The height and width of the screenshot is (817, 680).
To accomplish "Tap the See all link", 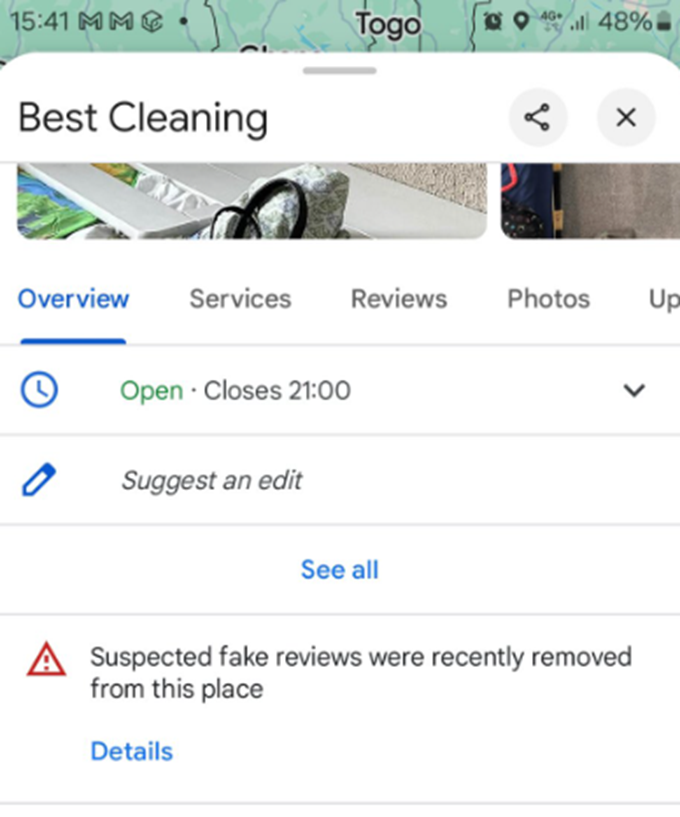I will tap(339, 570).
